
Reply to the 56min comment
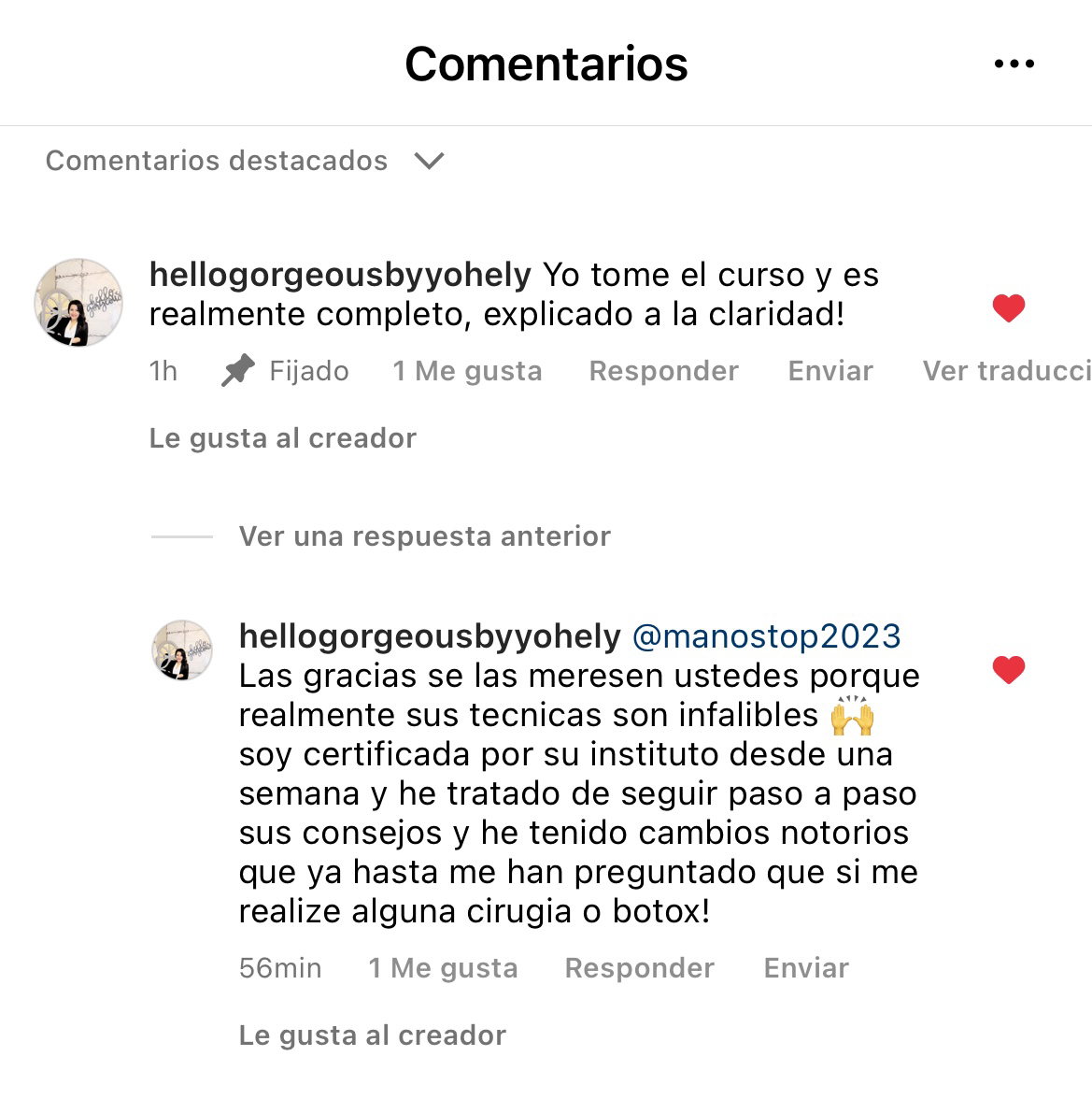pyautogui.click(x=639, y=968)
